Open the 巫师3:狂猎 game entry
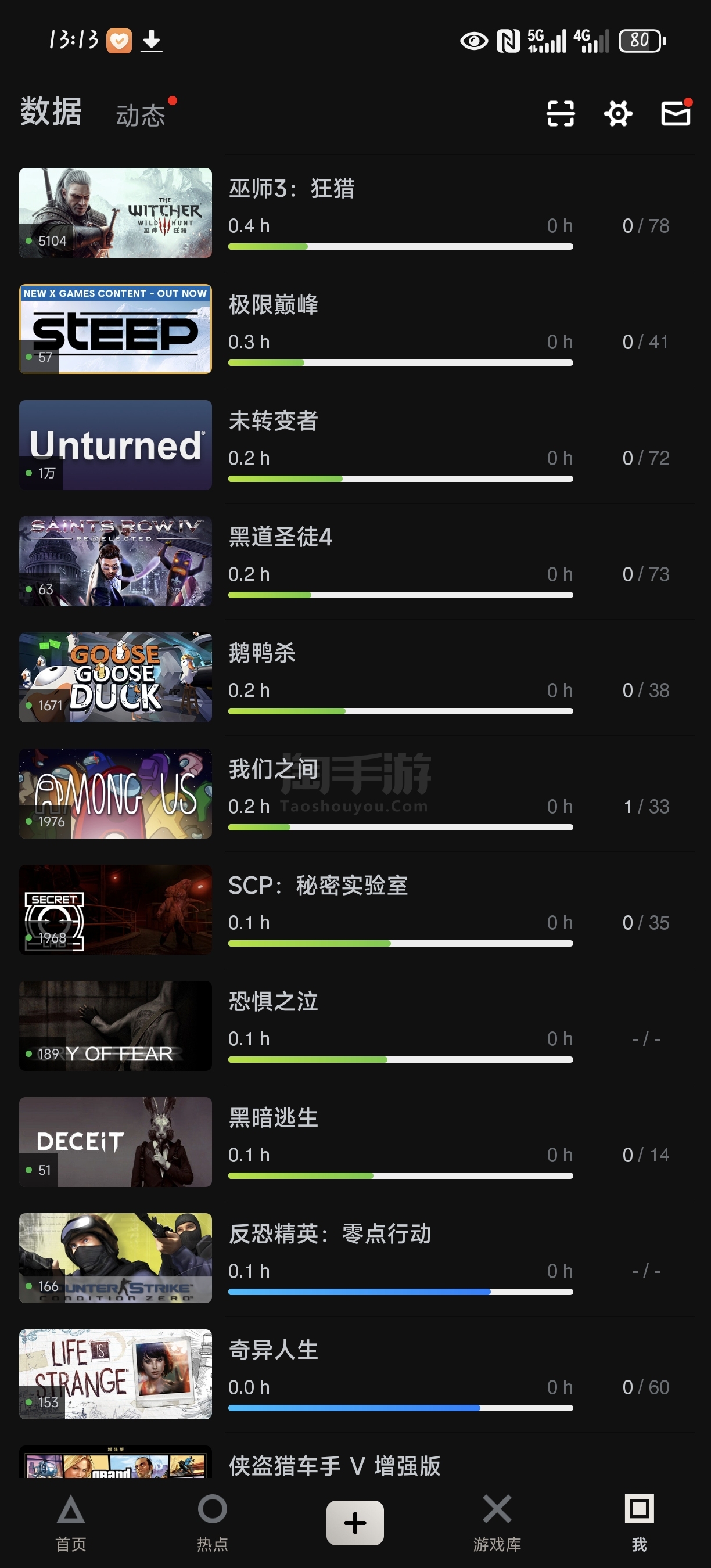The height and width of the screenshot is (1568, 711). click(355, 213)
